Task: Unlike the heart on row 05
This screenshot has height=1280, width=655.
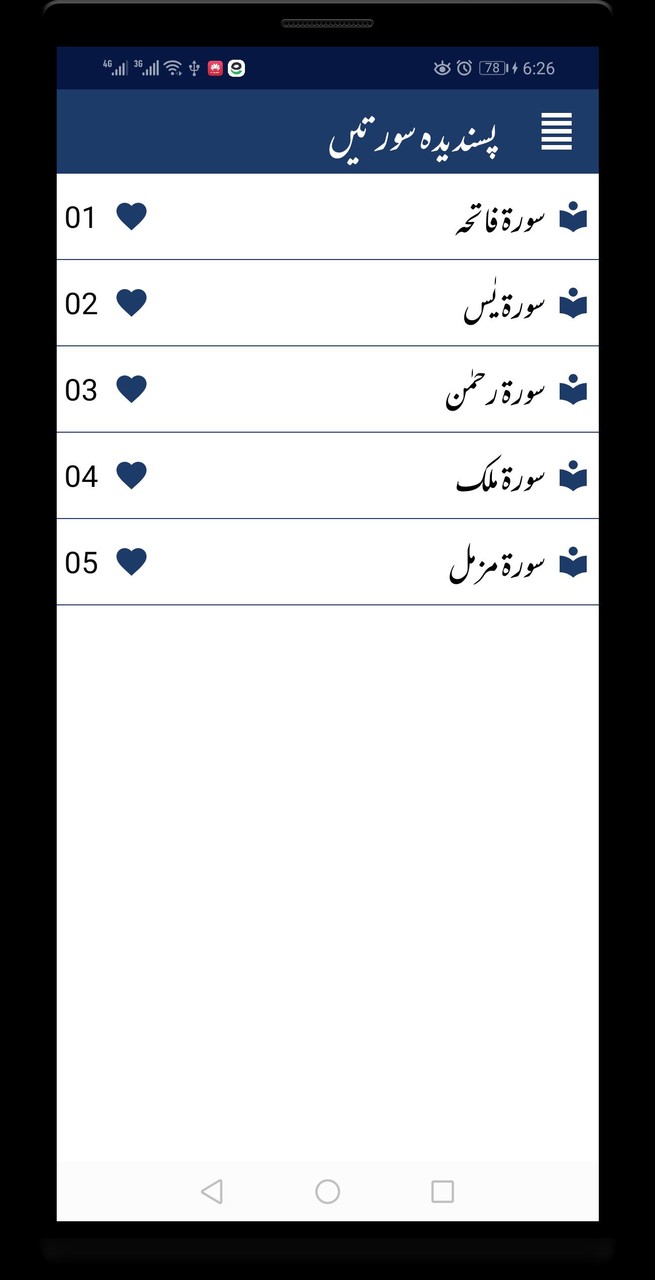Action: coord(132,562)
